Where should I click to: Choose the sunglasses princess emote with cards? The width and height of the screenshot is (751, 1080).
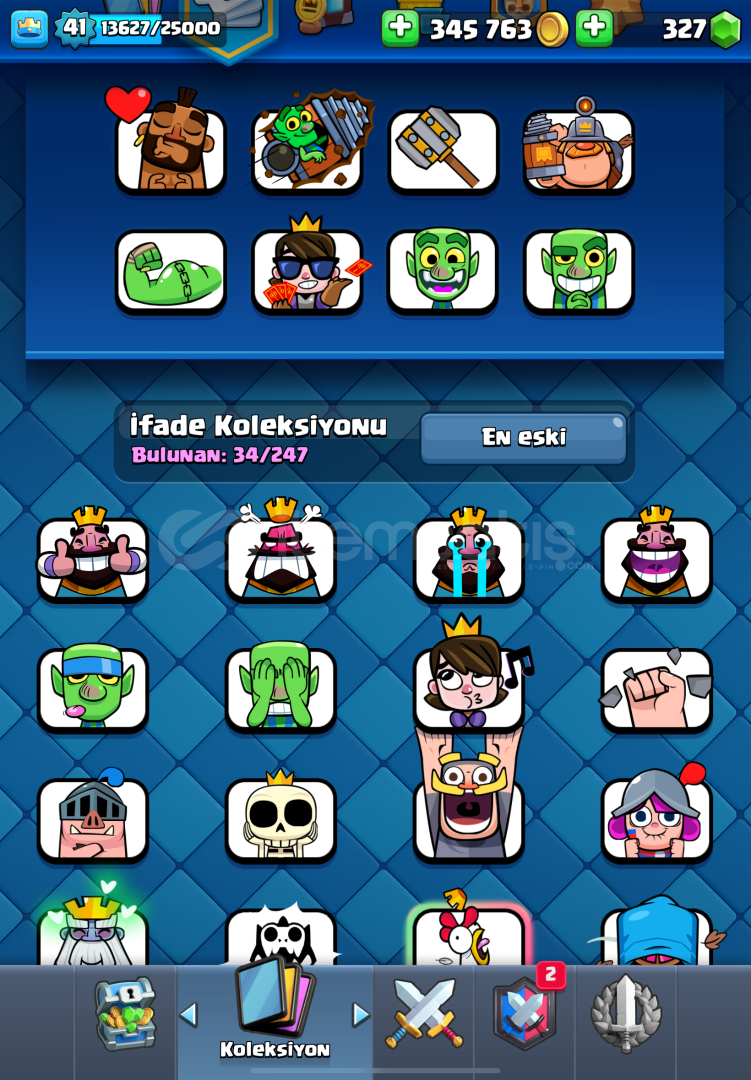click(x=307, y=271)
